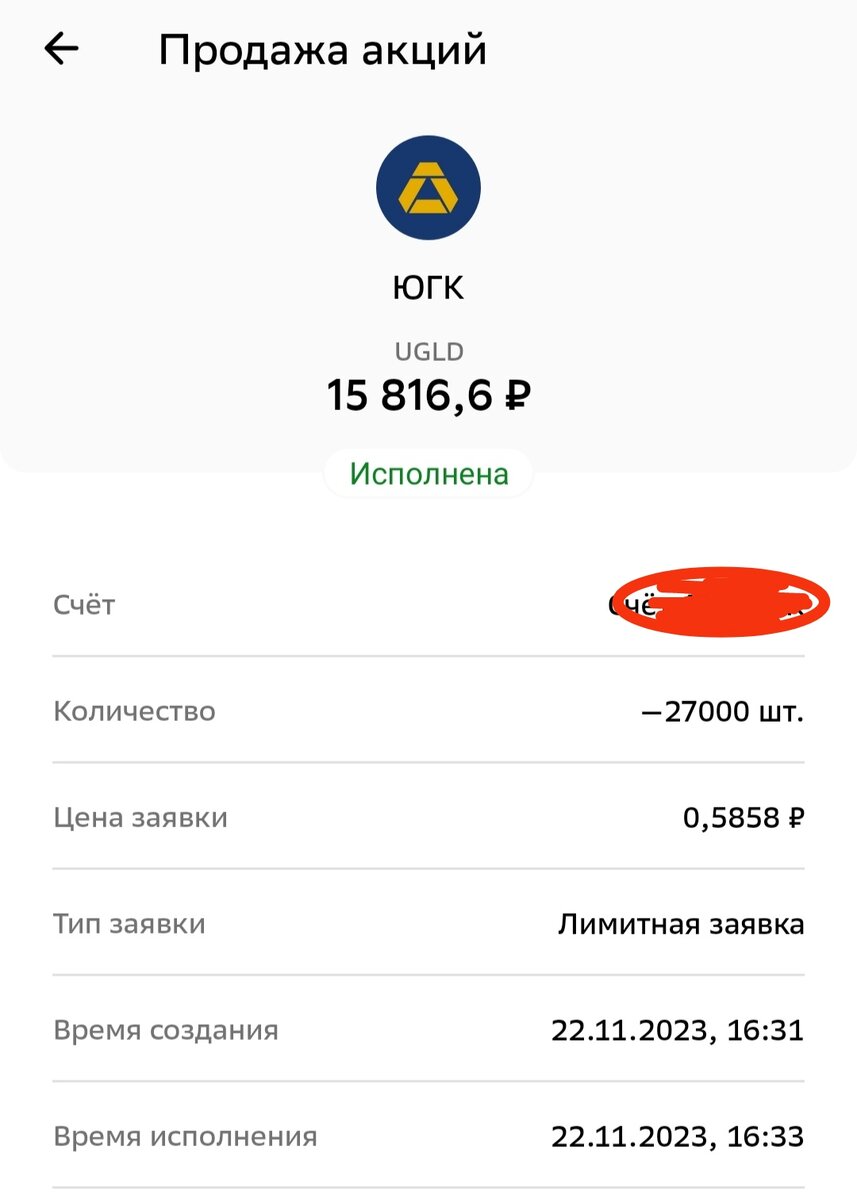
Task: Tap the Исполнена status badge
Action: click(428, 474)
